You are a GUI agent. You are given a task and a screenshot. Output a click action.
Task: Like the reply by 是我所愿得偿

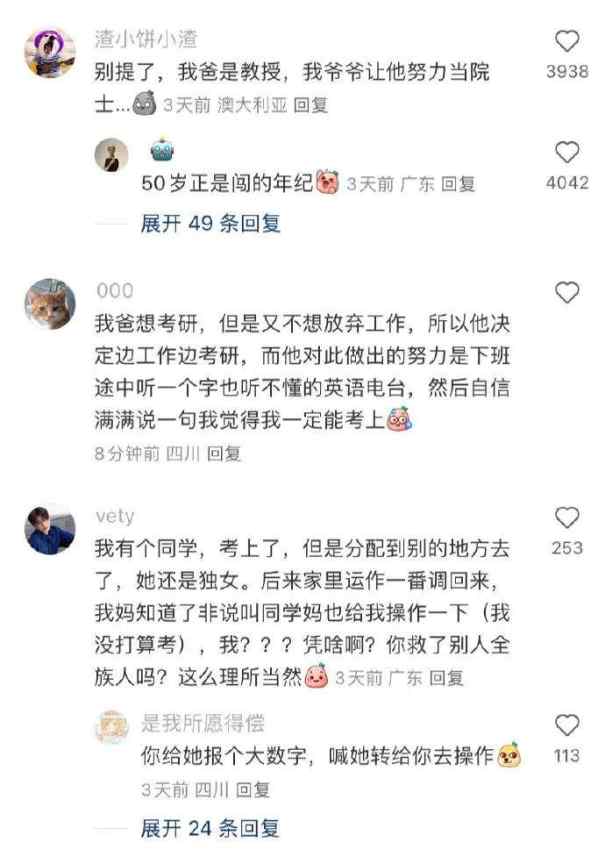[567, 726]
